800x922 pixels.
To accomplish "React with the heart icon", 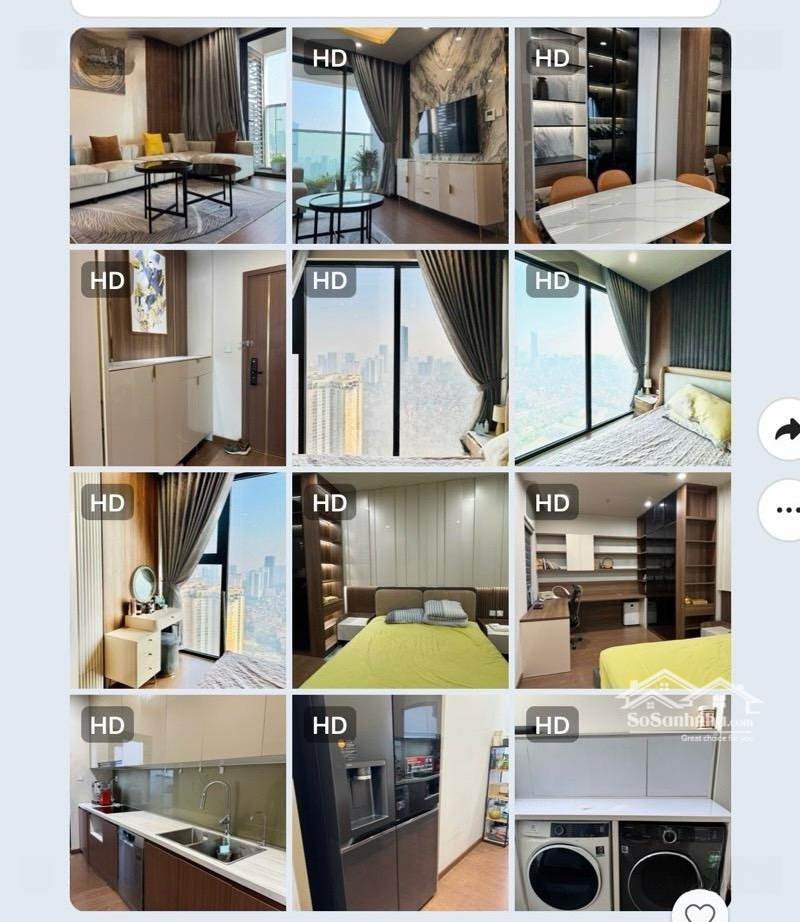I will click(700, 910).
